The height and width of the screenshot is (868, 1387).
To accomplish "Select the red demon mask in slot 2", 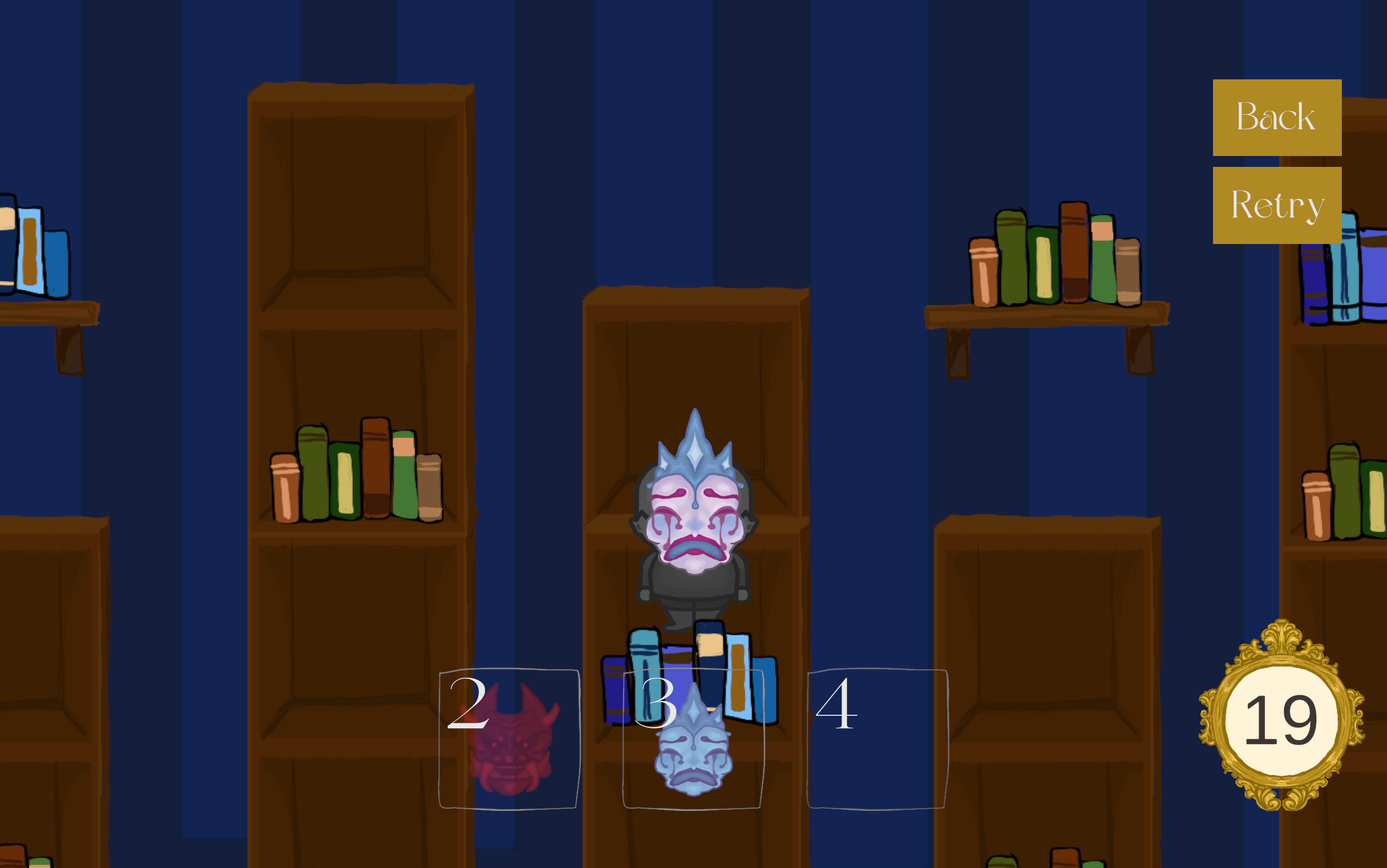I will click(509, 739).
